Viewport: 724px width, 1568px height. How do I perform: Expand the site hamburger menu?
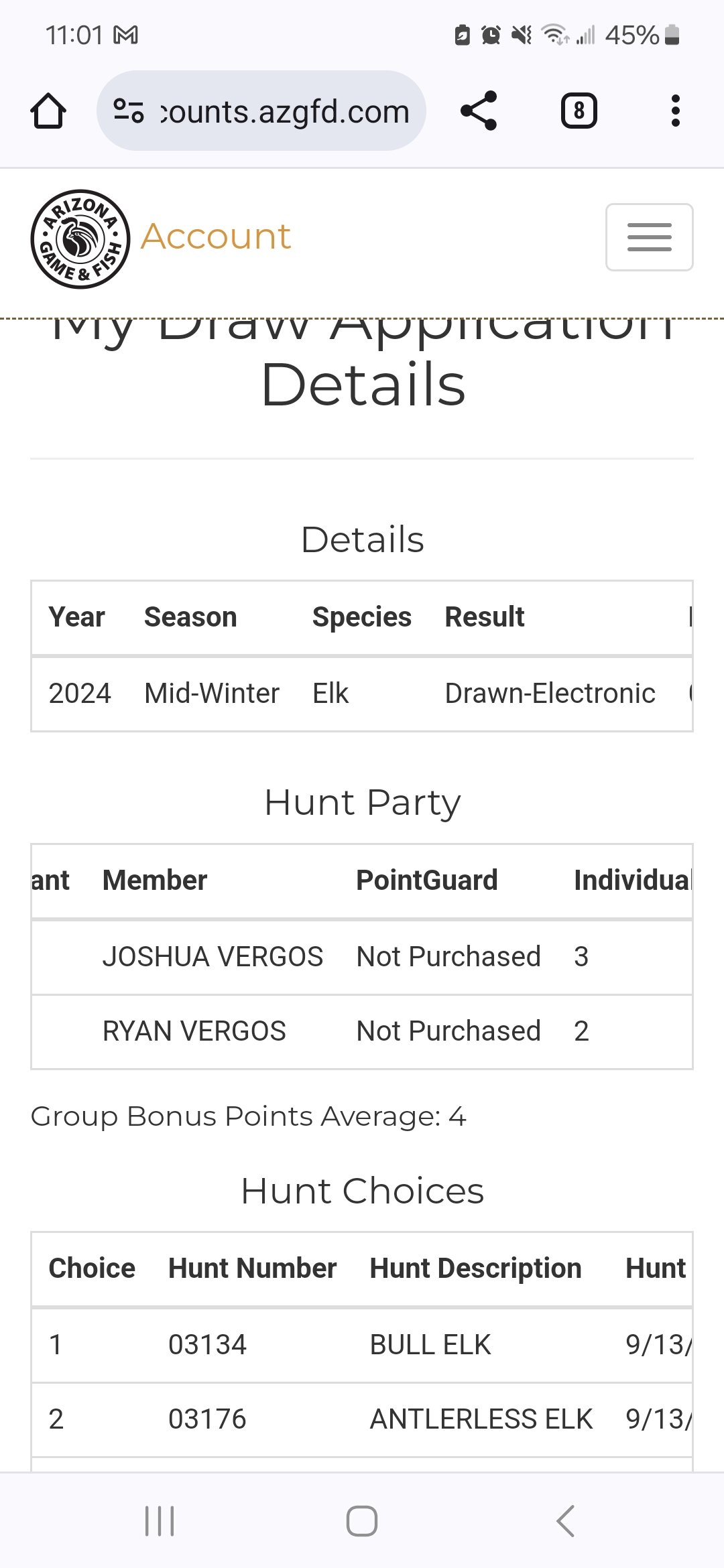tap(649, 237)
